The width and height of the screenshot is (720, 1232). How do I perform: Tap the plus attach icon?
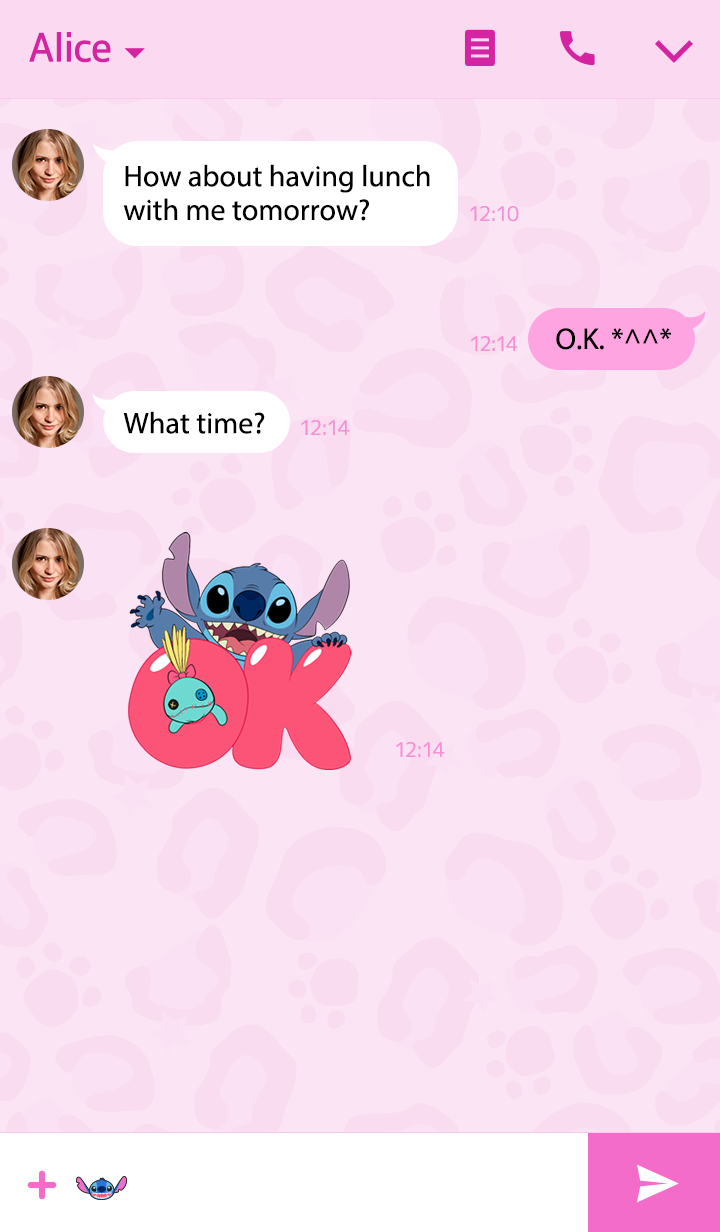pos(42,1186)
